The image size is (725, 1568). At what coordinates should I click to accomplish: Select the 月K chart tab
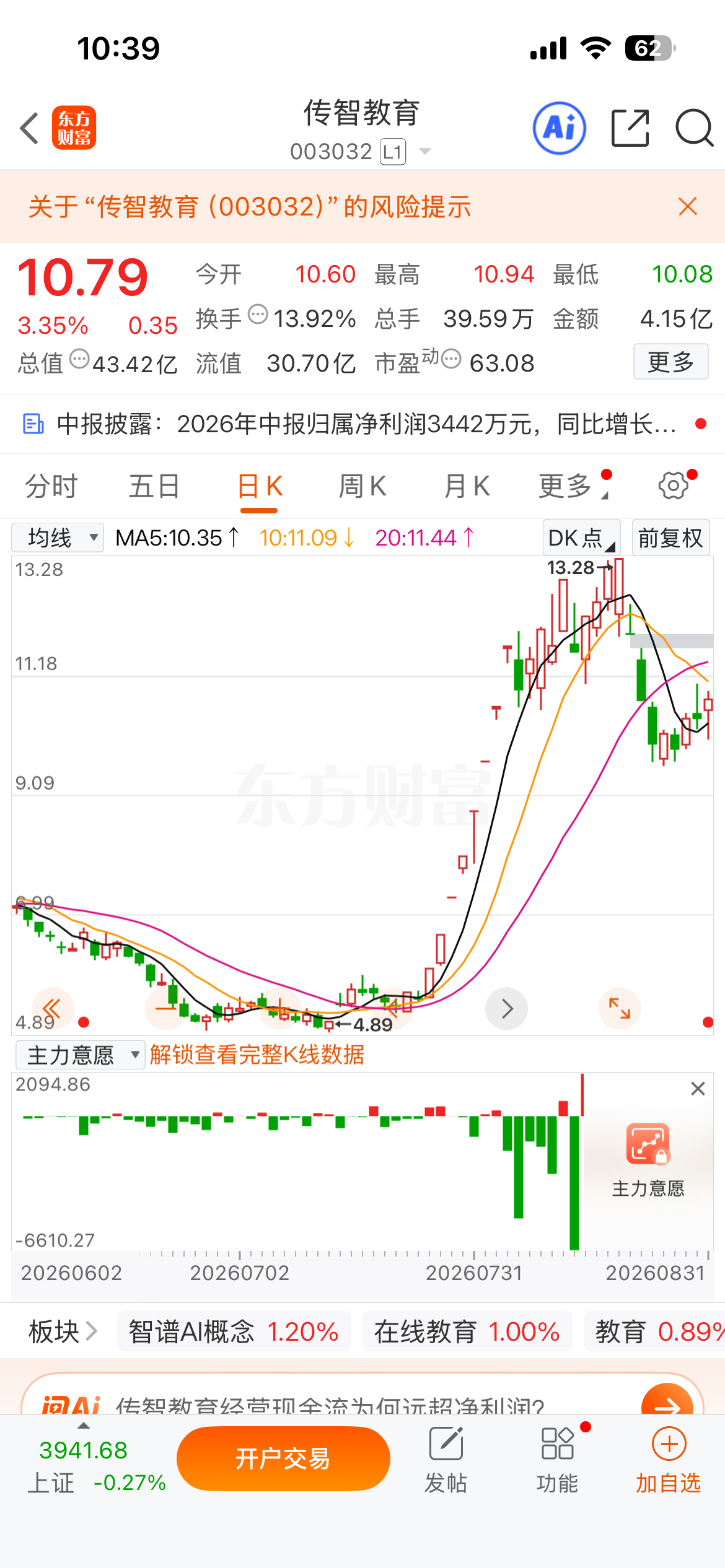pos(467,486)
